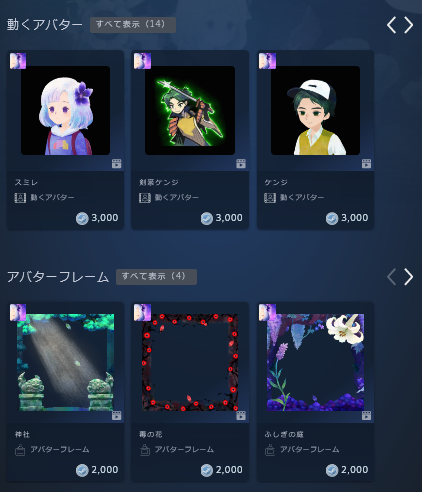Open the スミレ animated avatar card

tap(65, 140)
